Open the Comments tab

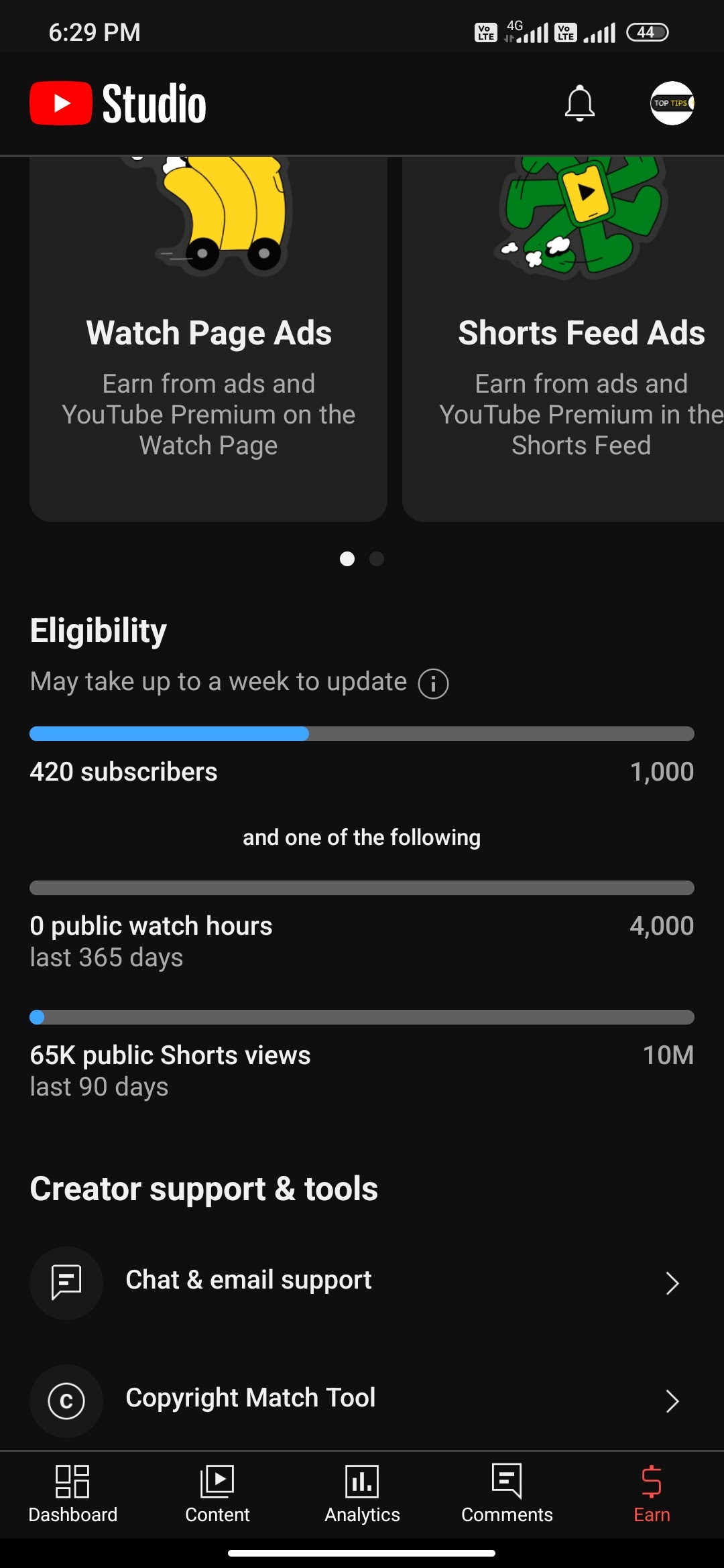pos(507,1494)
